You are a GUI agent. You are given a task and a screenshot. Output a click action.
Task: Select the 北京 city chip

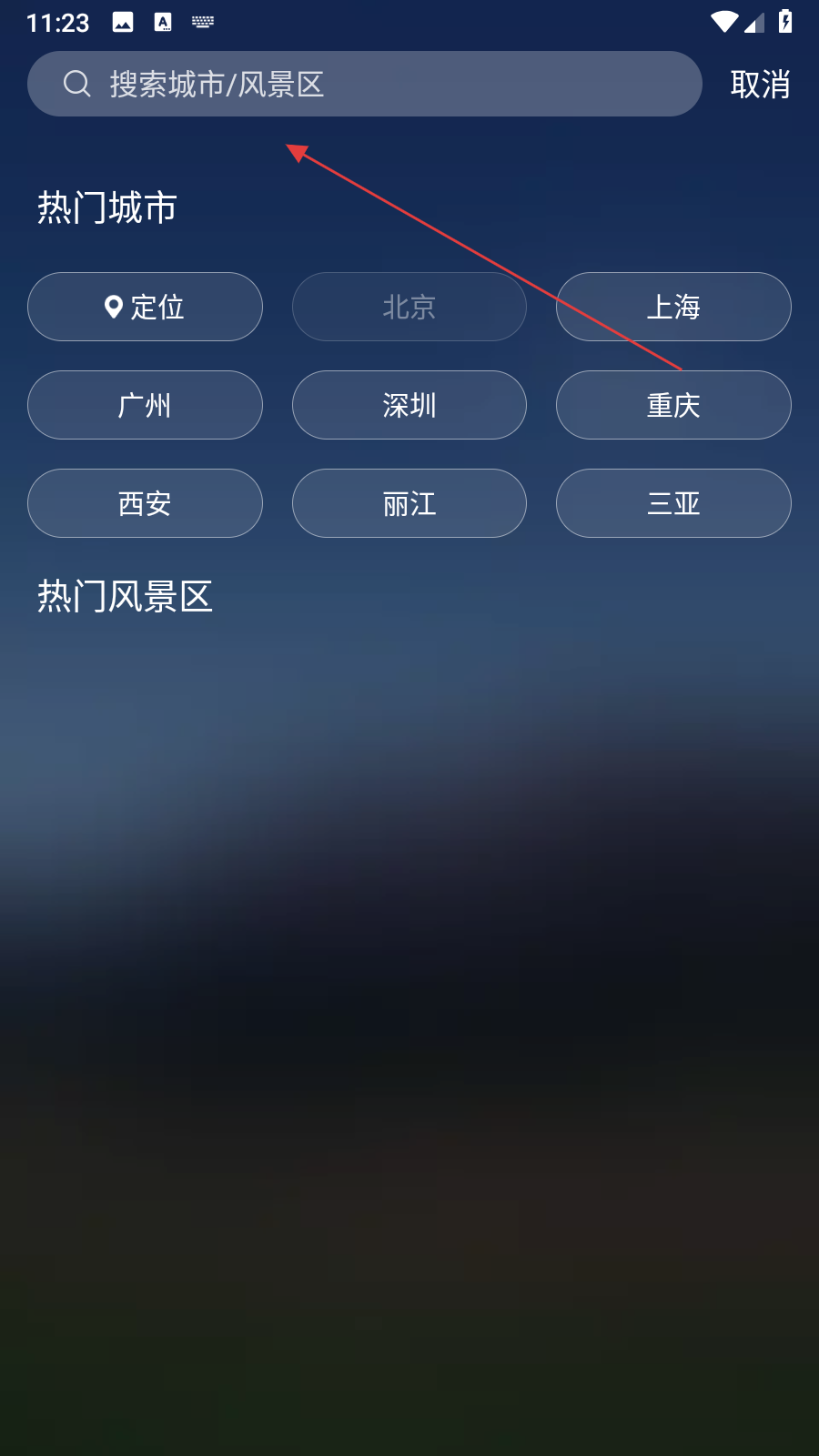point(409,307)
